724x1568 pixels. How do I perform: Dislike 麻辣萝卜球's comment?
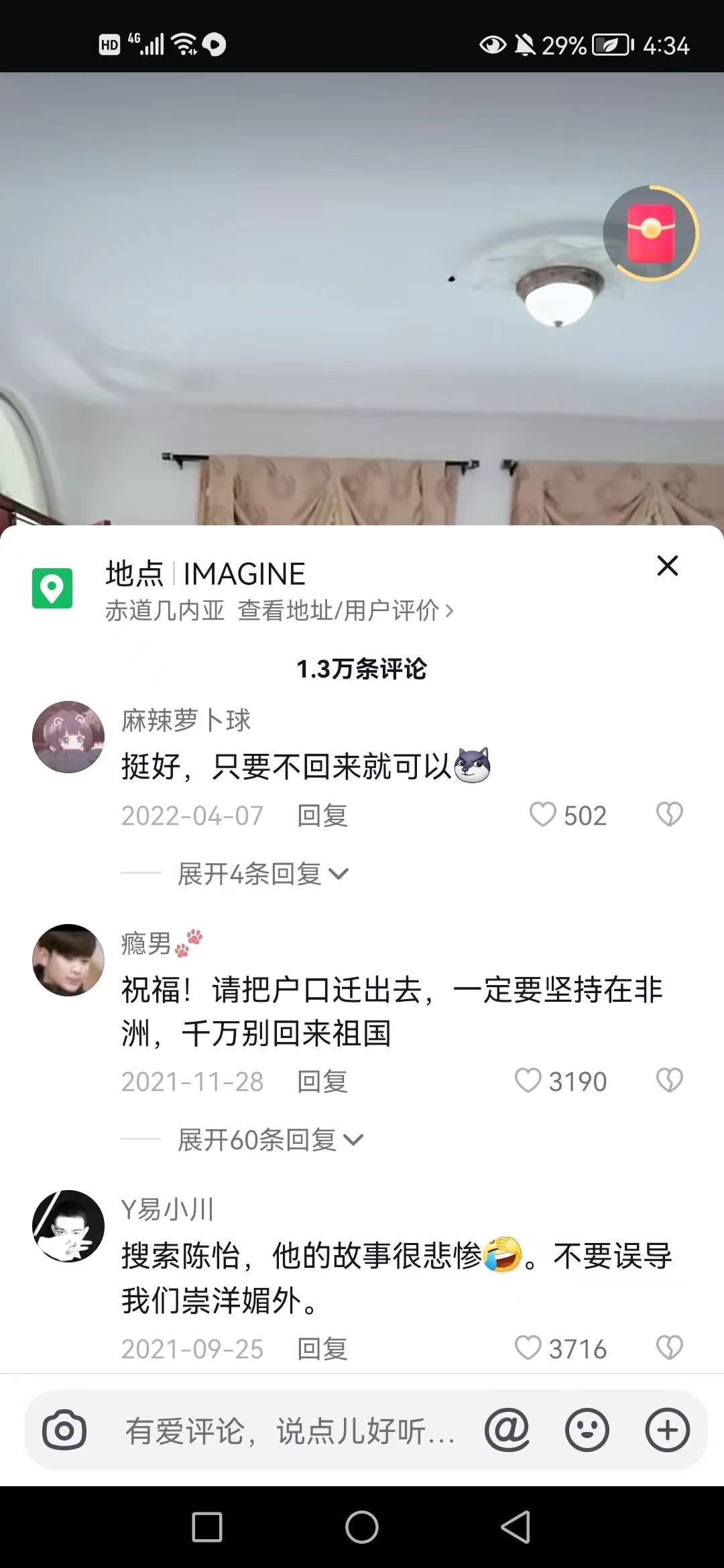[669, 815]
